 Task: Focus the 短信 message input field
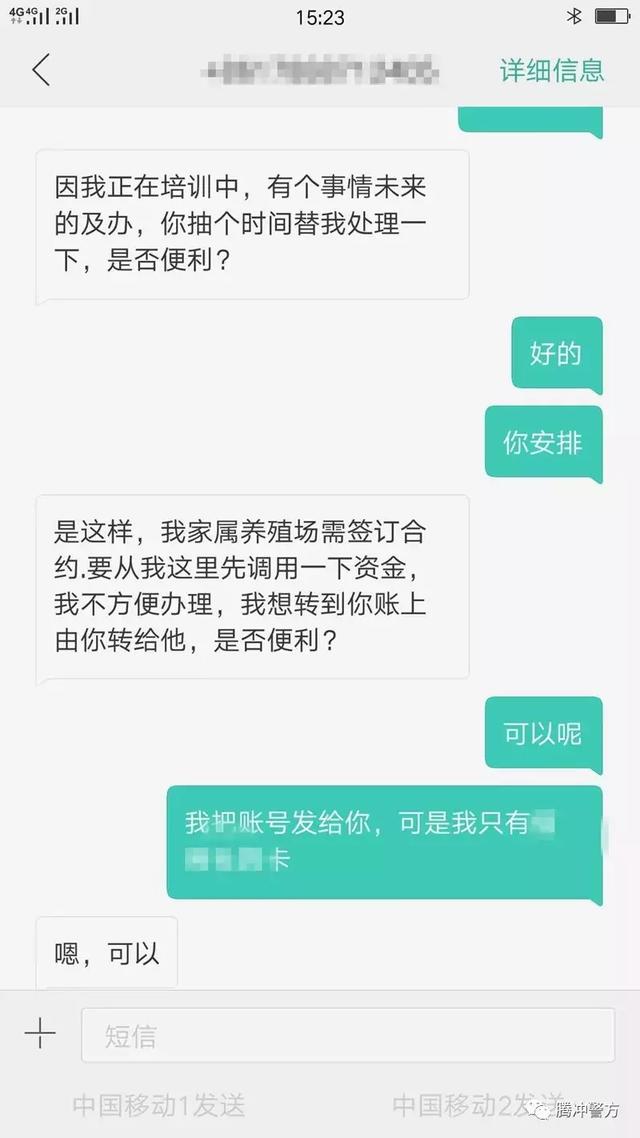347,1035
